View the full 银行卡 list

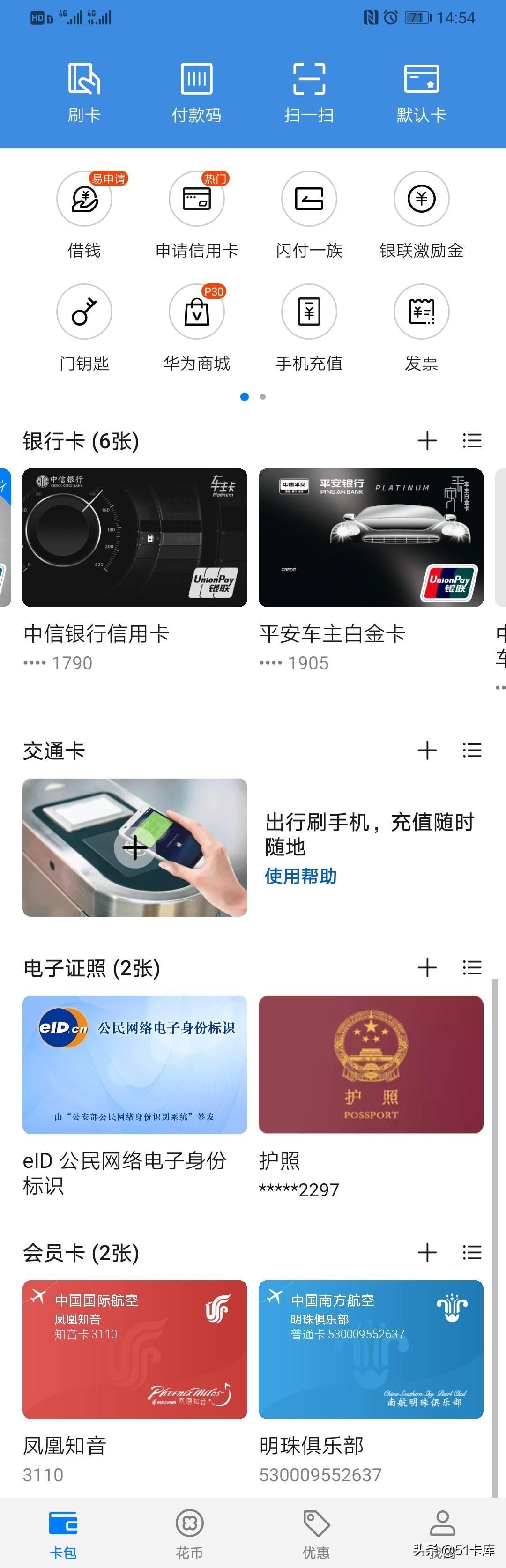pos(472,441)
